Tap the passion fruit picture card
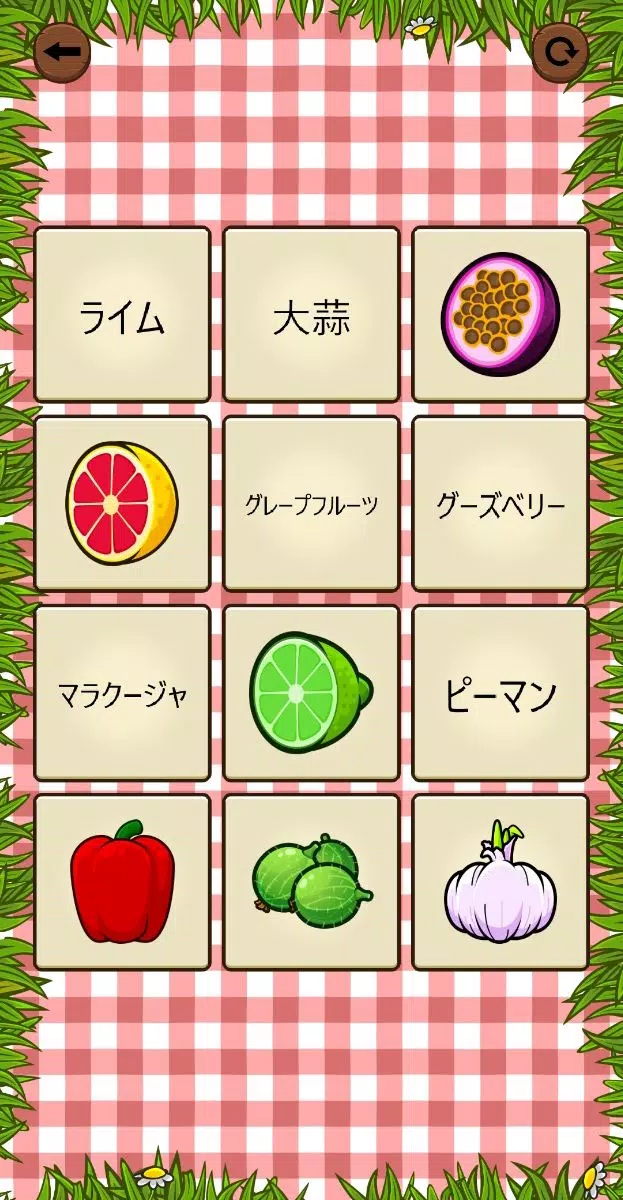 (500, 315)
